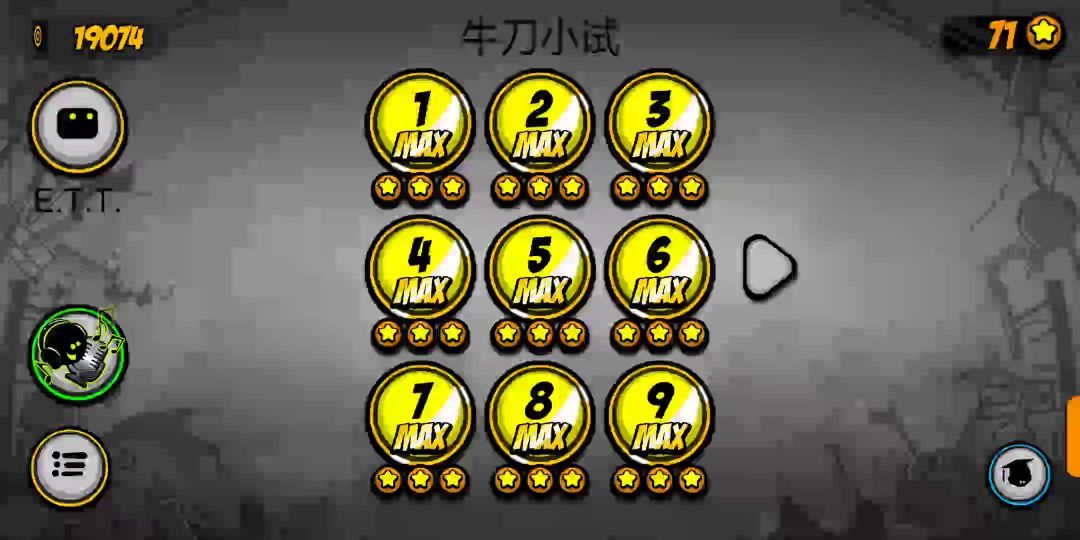Screen dimensions: 1080x540
Task: Start level 1
Action: [420, 123]
